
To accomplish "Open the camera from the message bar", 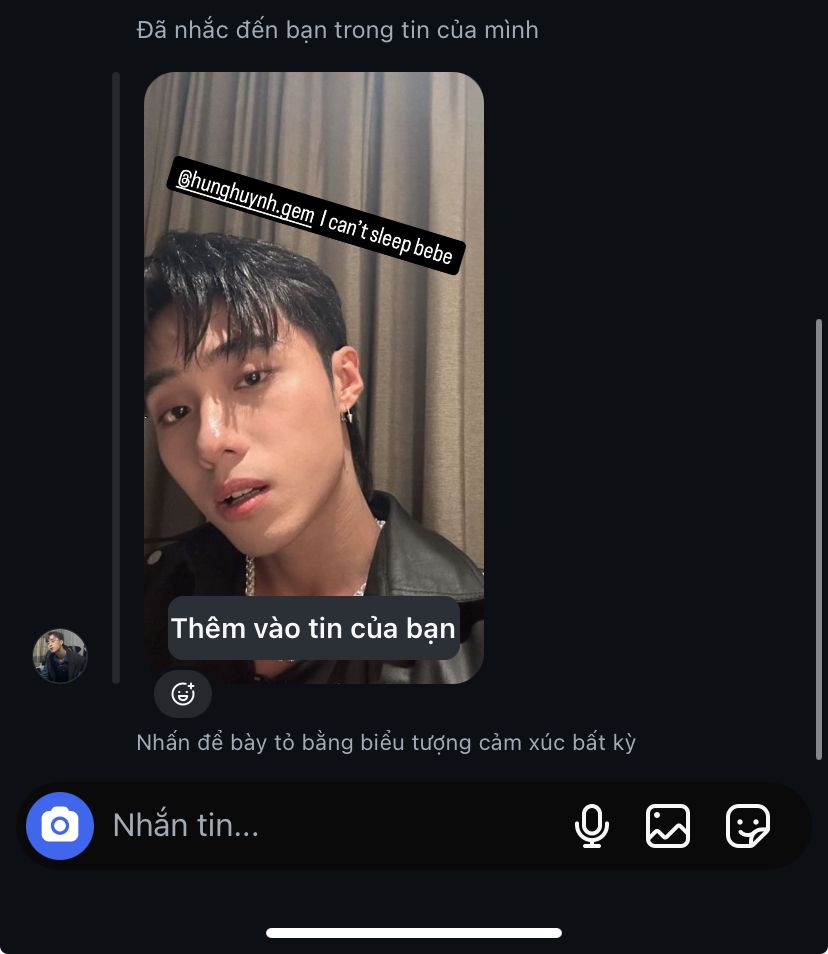I will tap(60, 826).
